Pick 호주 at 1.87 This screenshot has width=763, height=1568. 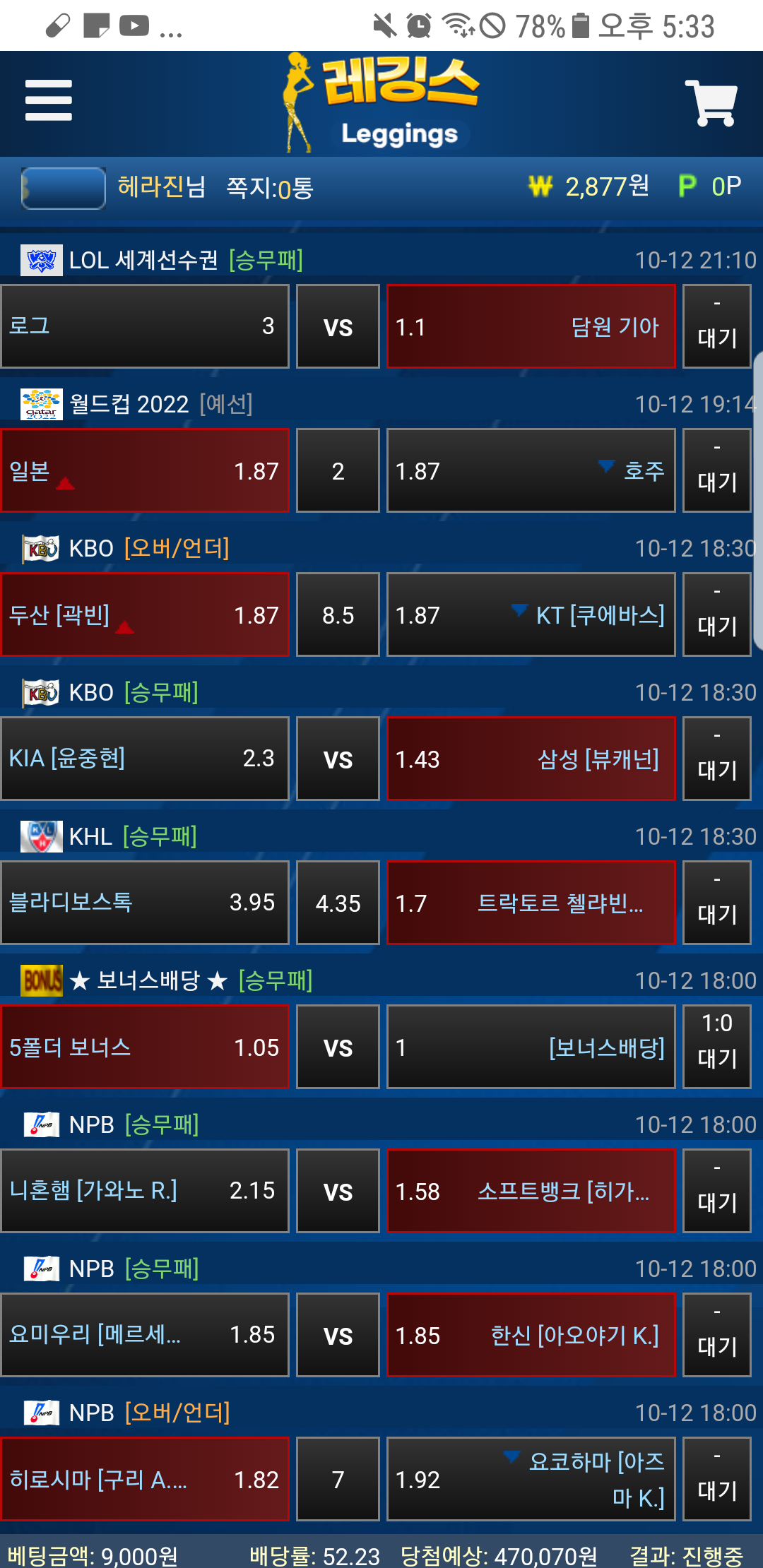531,471
